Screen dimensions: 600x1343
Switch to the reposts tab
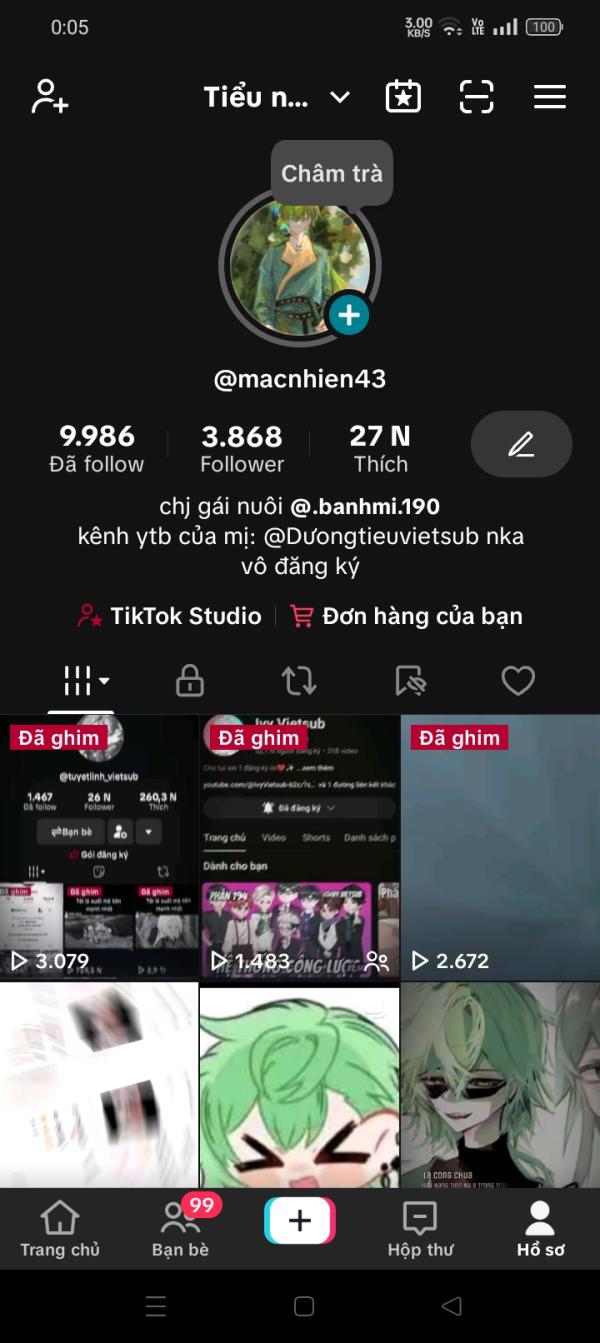tap(299, 682)
